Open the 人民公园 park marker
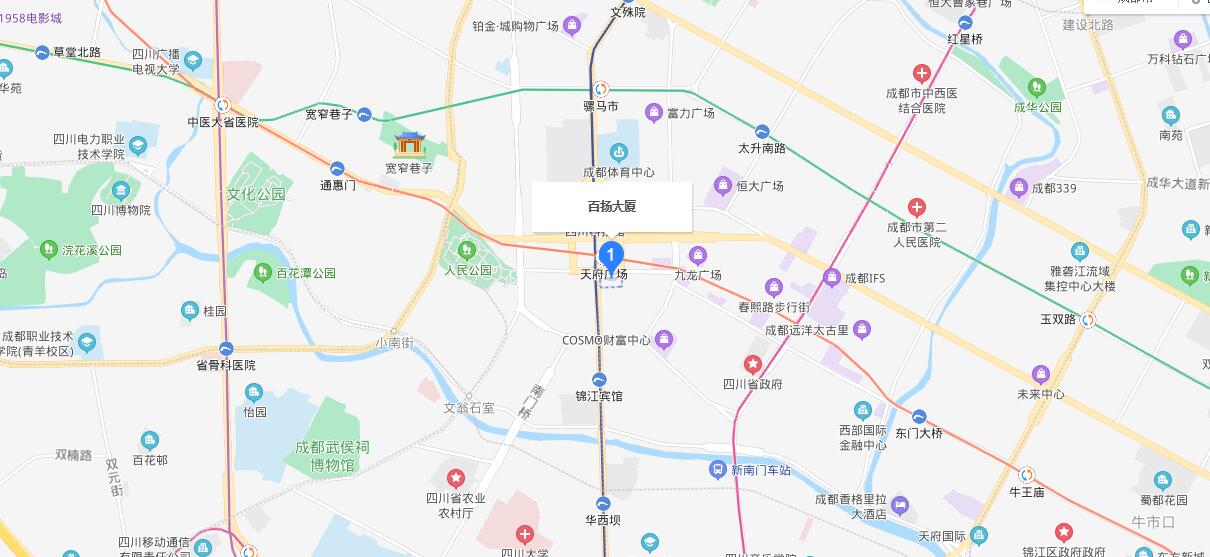Viewport: 1210px width, 557px height. [464, 248]
